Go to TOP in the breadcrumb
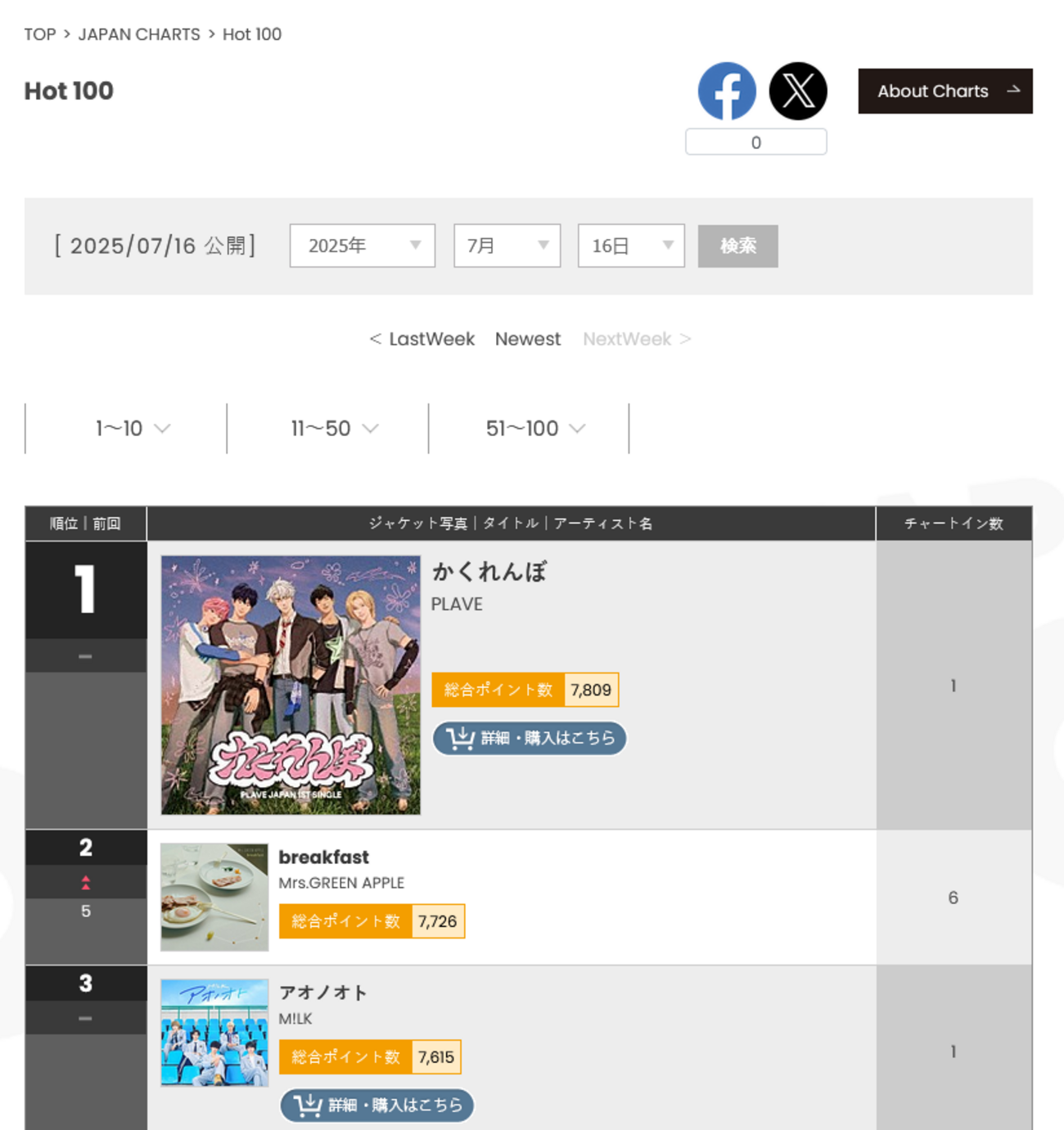The width and height of the screenshot is (1064, 1130). tap(39, 34)
